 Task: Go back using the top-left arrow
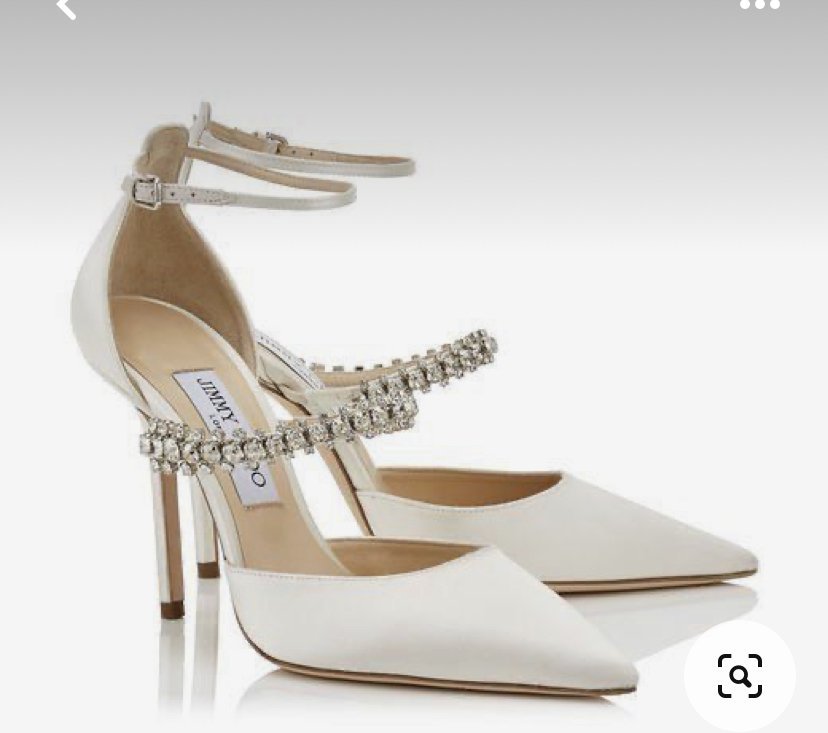66,8
